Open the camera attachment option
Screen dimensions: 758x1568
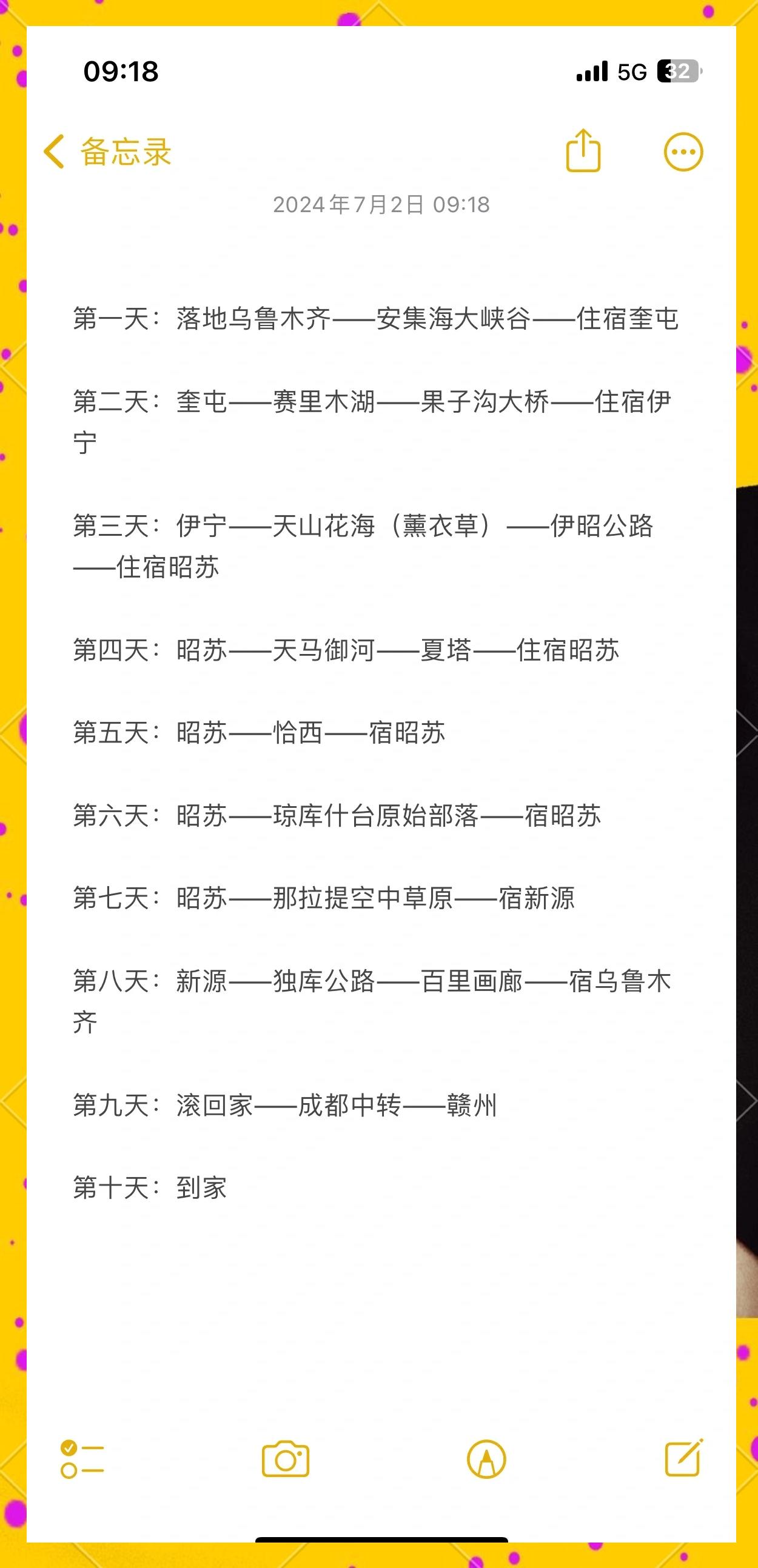click(x=286, y=1459)
